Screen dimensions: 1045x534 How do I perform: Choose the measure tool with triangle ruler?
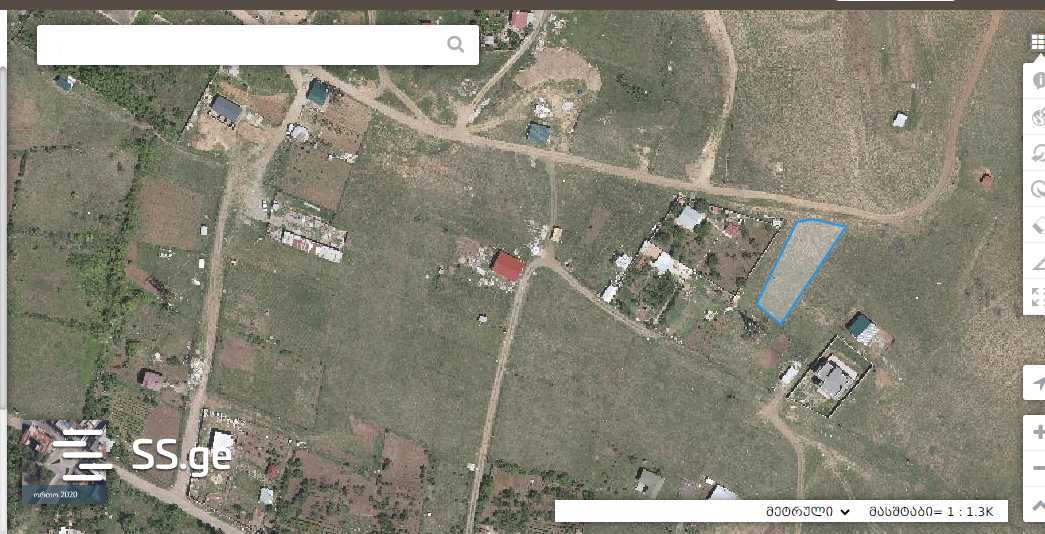coord(1038,262)
